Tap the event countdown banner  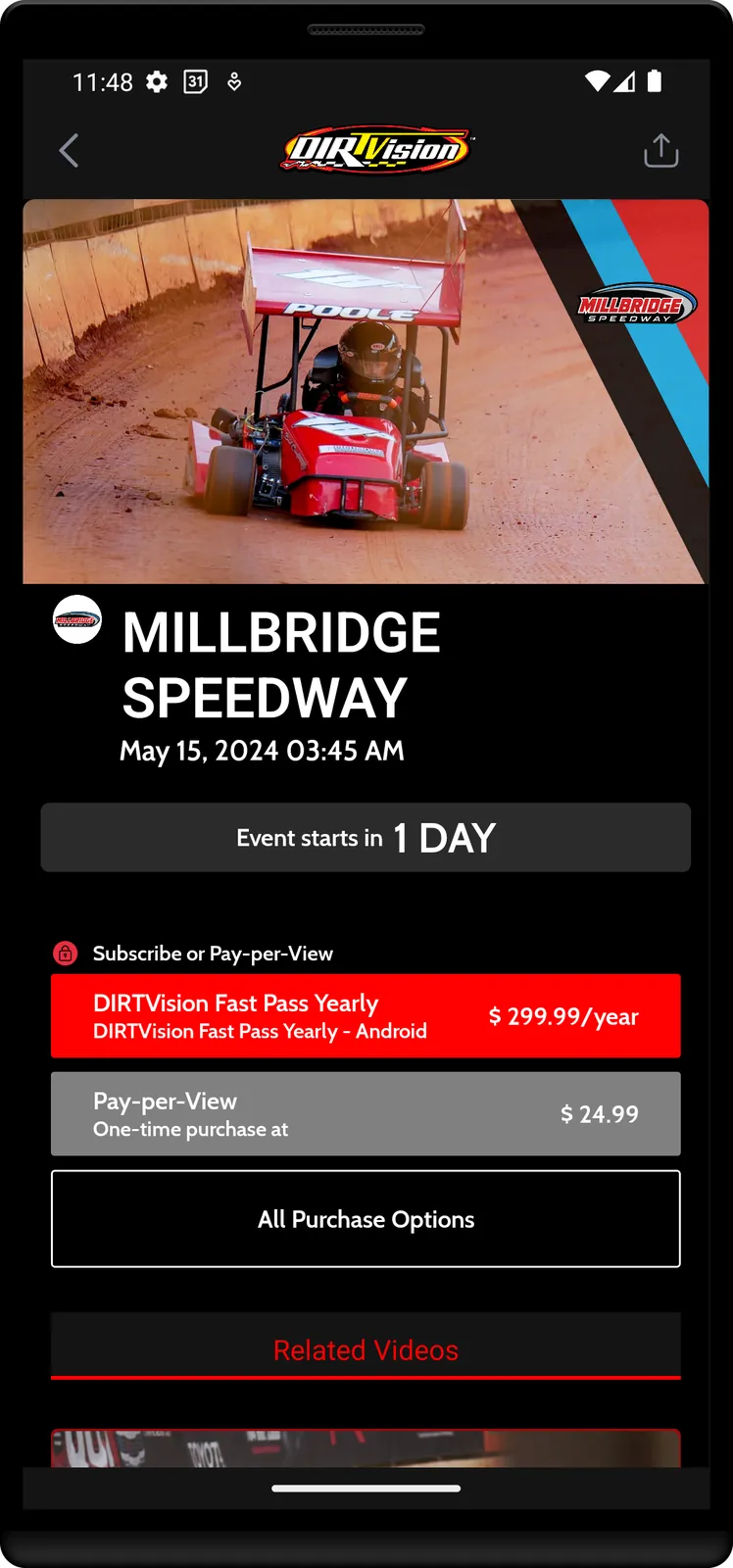click(366, 837)
